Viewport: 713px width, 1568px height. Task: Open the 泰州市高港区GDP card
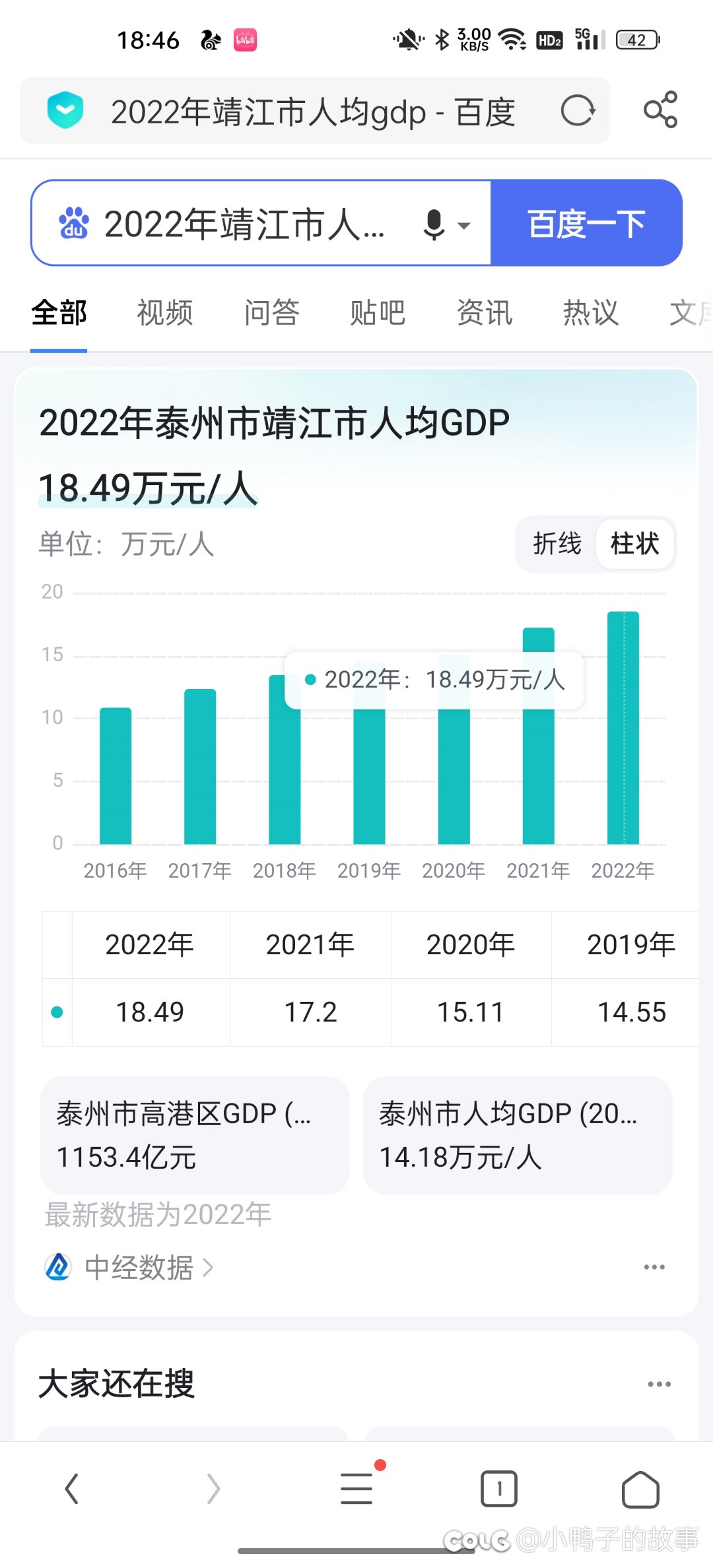tap(195, 1134)
